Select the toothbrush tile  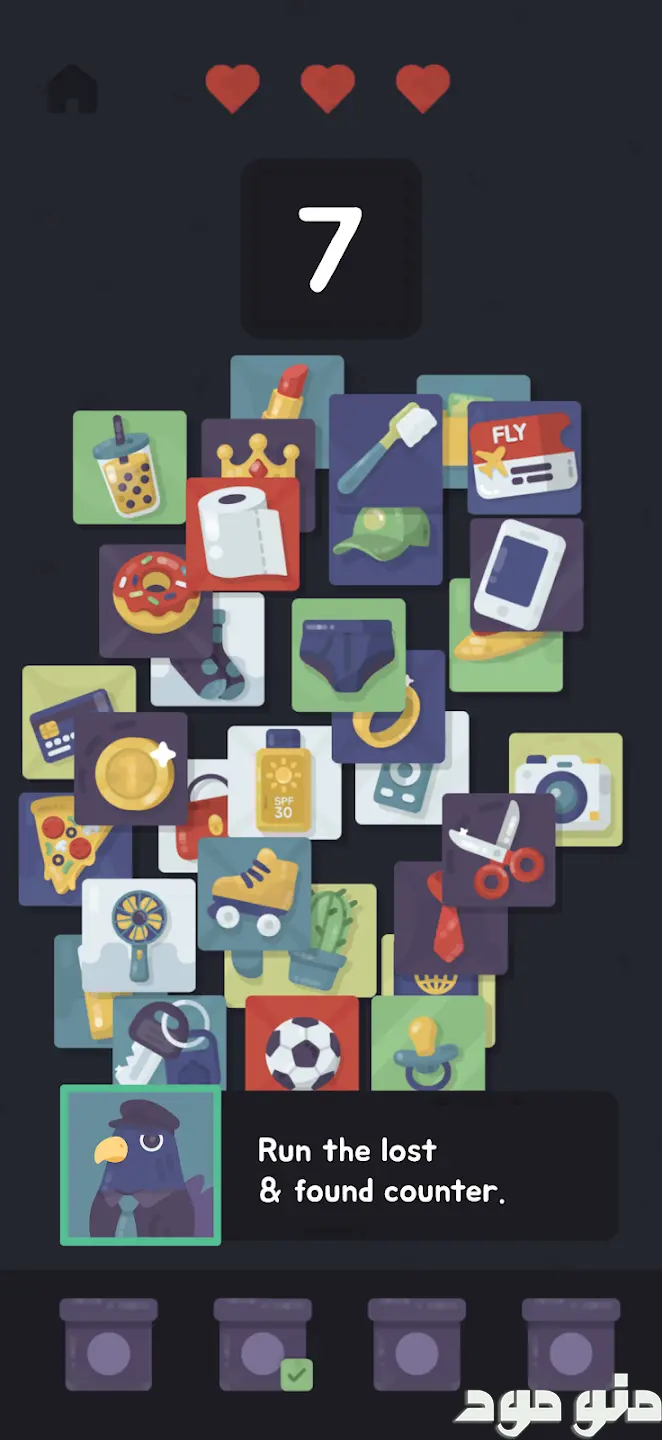click(x=386, y=446)
